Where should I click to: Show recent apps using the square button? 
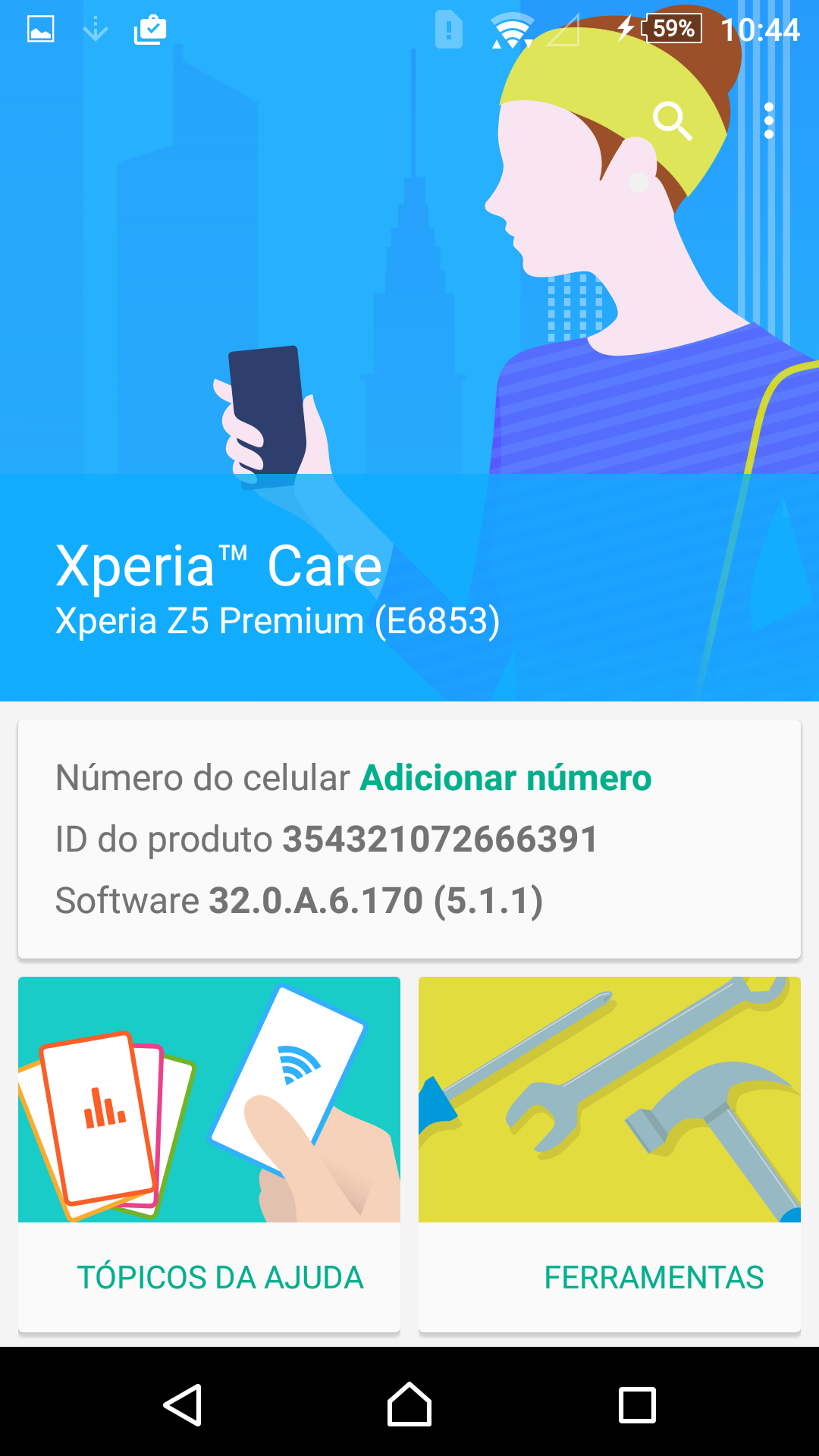point(637,1405)
